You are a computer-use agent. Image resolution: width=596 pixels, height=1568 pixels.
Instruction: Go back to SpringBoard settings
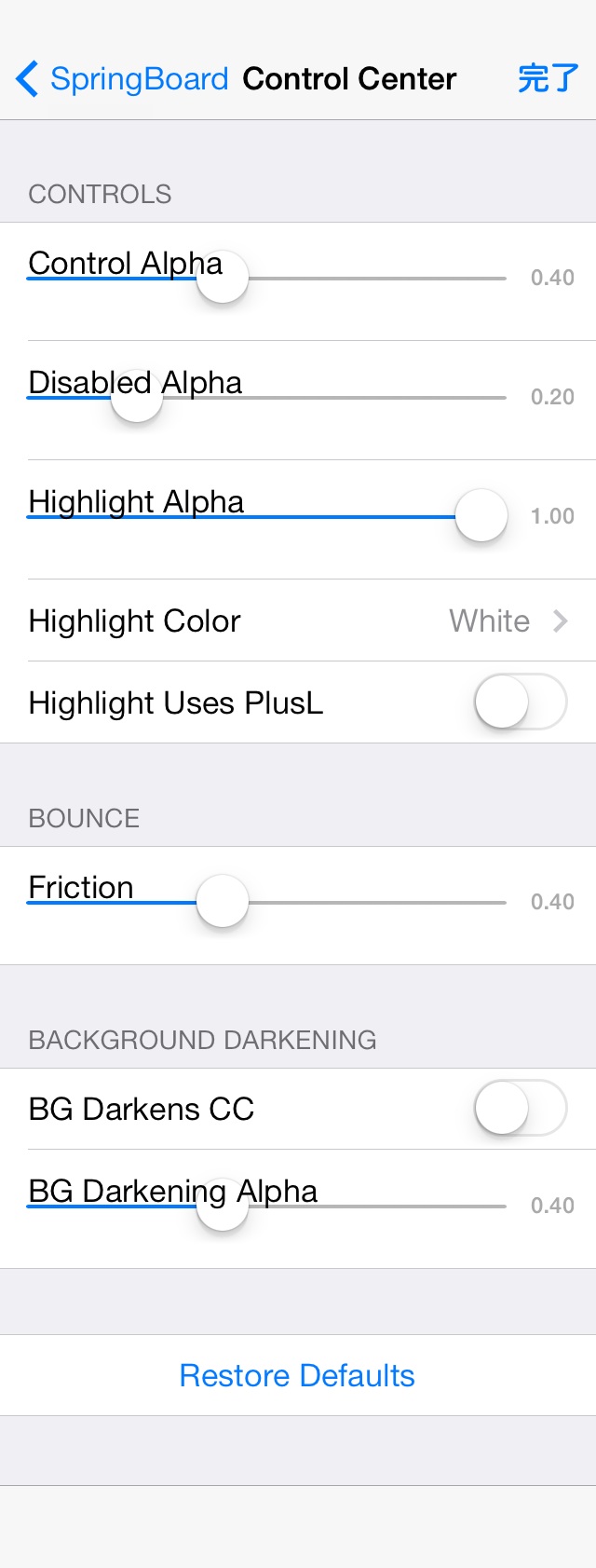(x=121, y=79)
